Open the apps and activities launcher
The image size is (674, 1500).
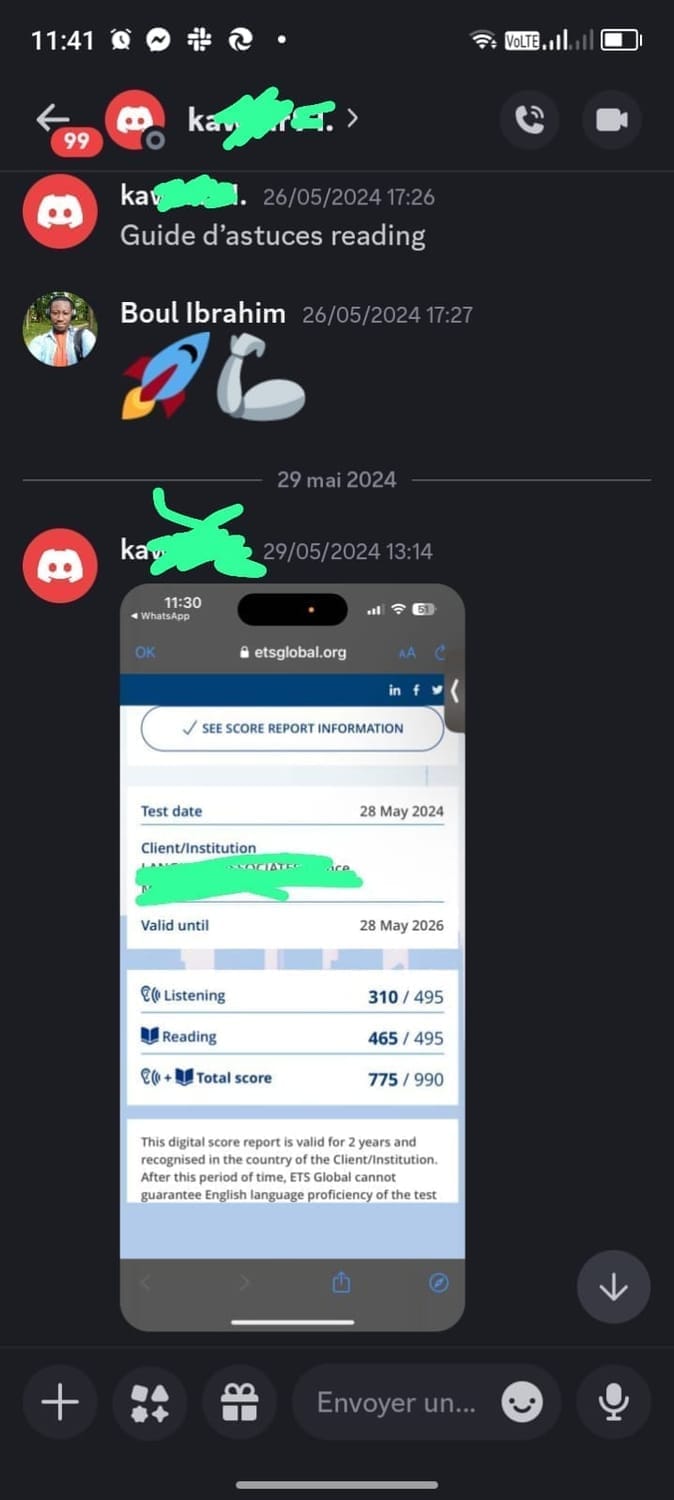pos(150,1402)
